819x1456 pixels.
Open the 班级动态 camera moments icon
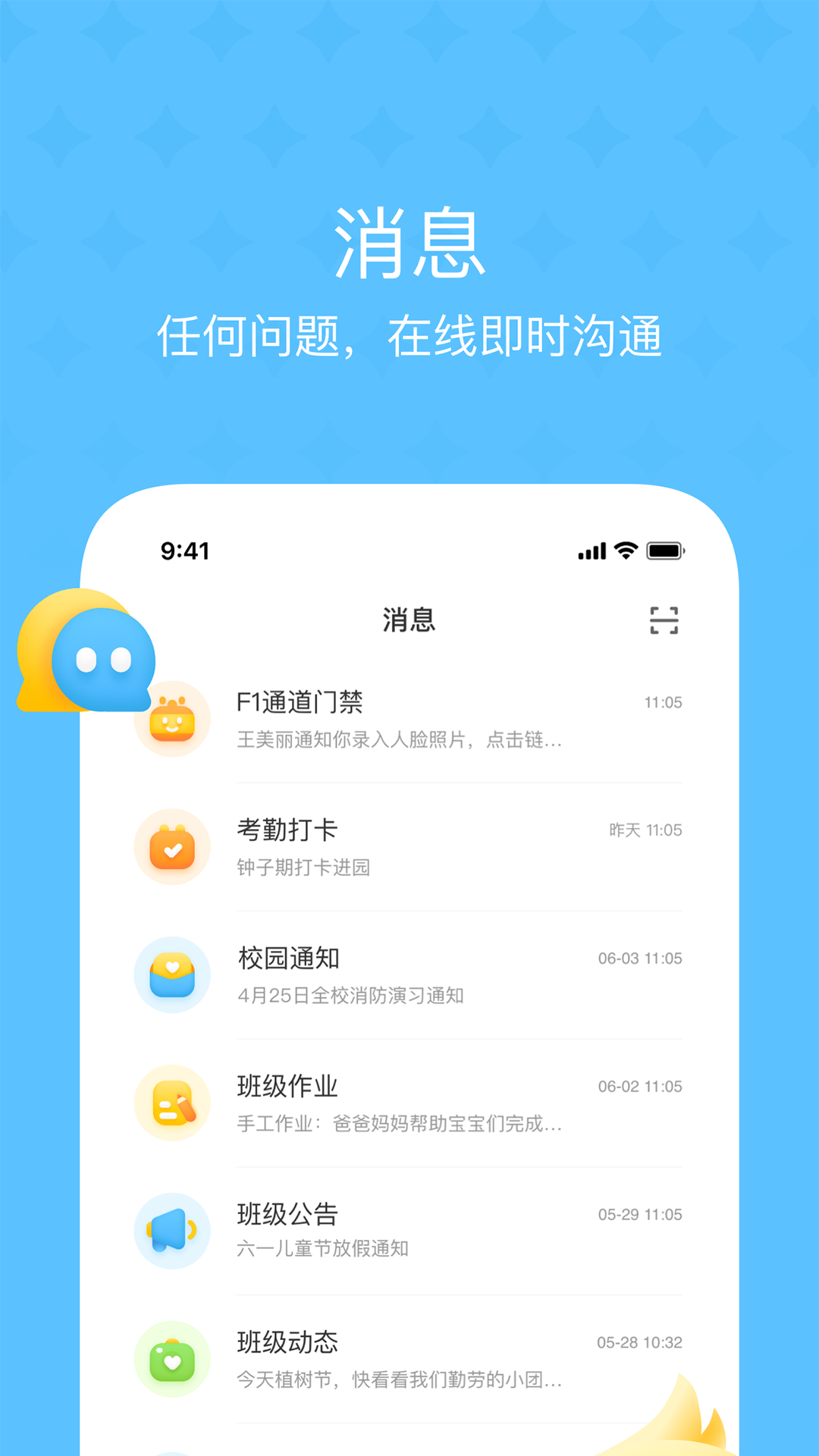click(173, 1360)
